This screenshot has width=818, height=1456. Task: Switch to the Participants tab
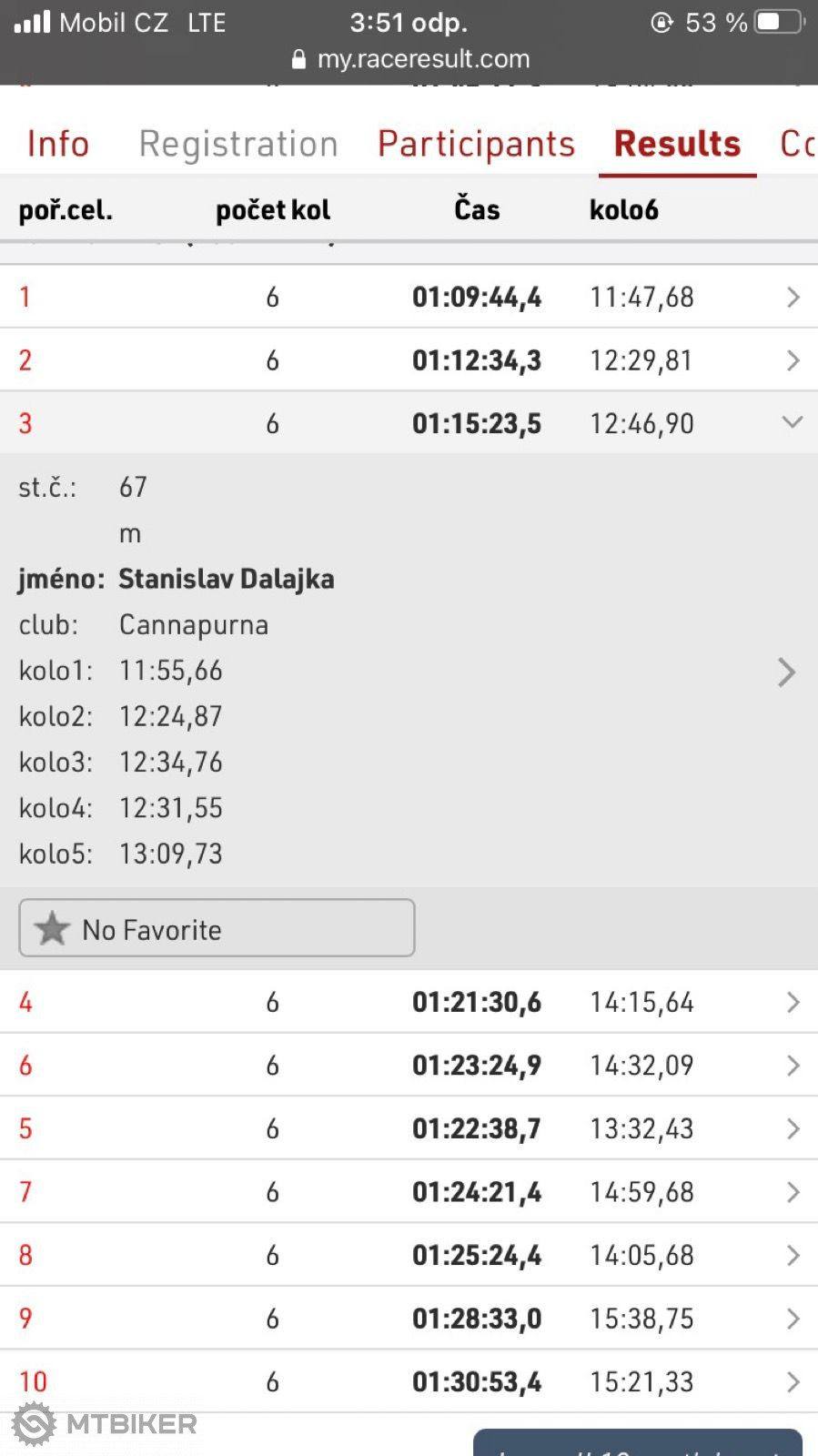click(x=477, y=144)
